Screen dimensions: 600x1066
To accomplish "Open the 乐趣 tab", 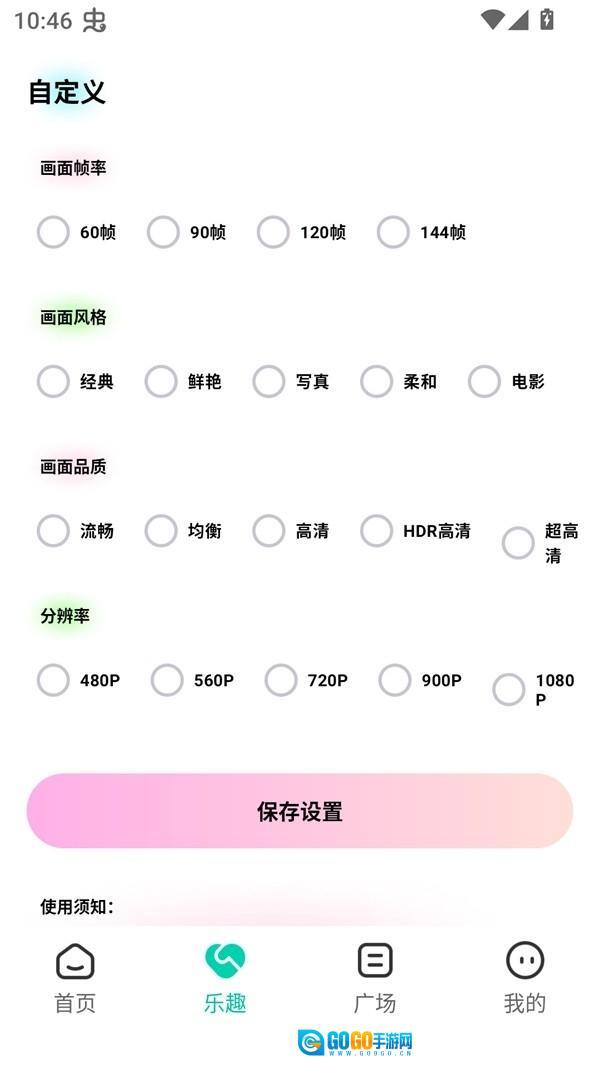I will [x=225, y=978].
